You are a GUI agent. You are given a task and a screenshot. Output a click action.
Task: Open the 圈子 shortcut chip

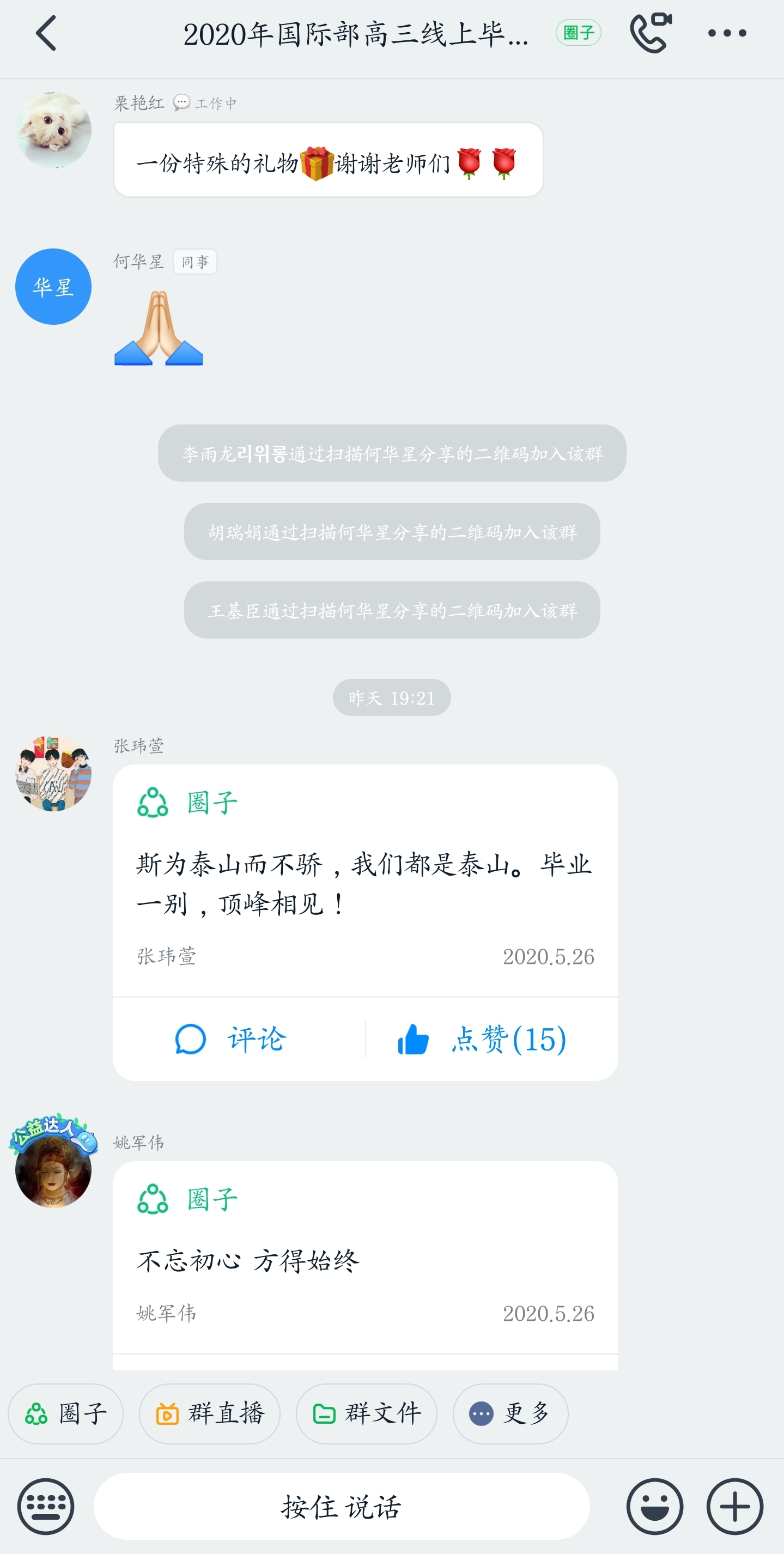(x=66, y=1413)
